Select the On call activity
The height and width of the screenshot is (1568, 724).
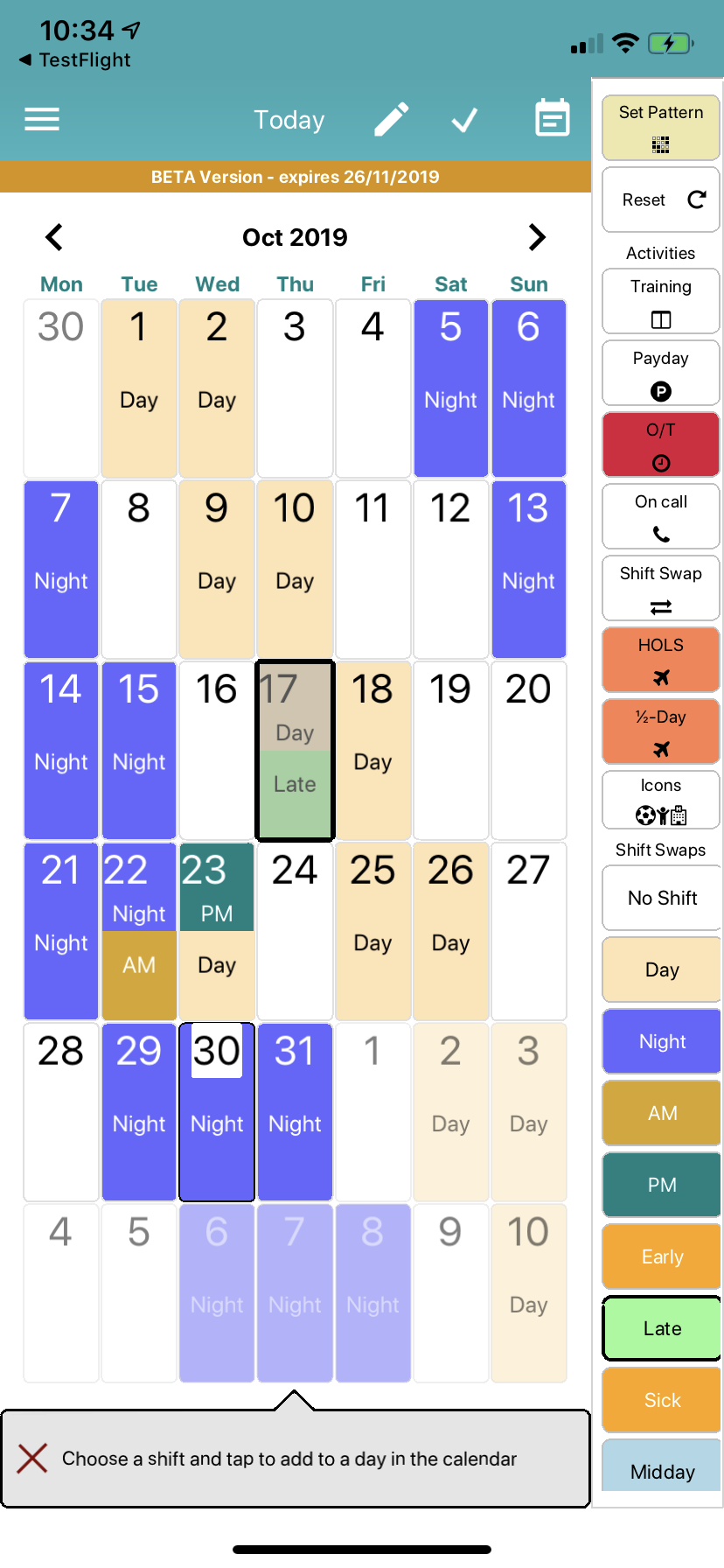(x=660, y=517)
